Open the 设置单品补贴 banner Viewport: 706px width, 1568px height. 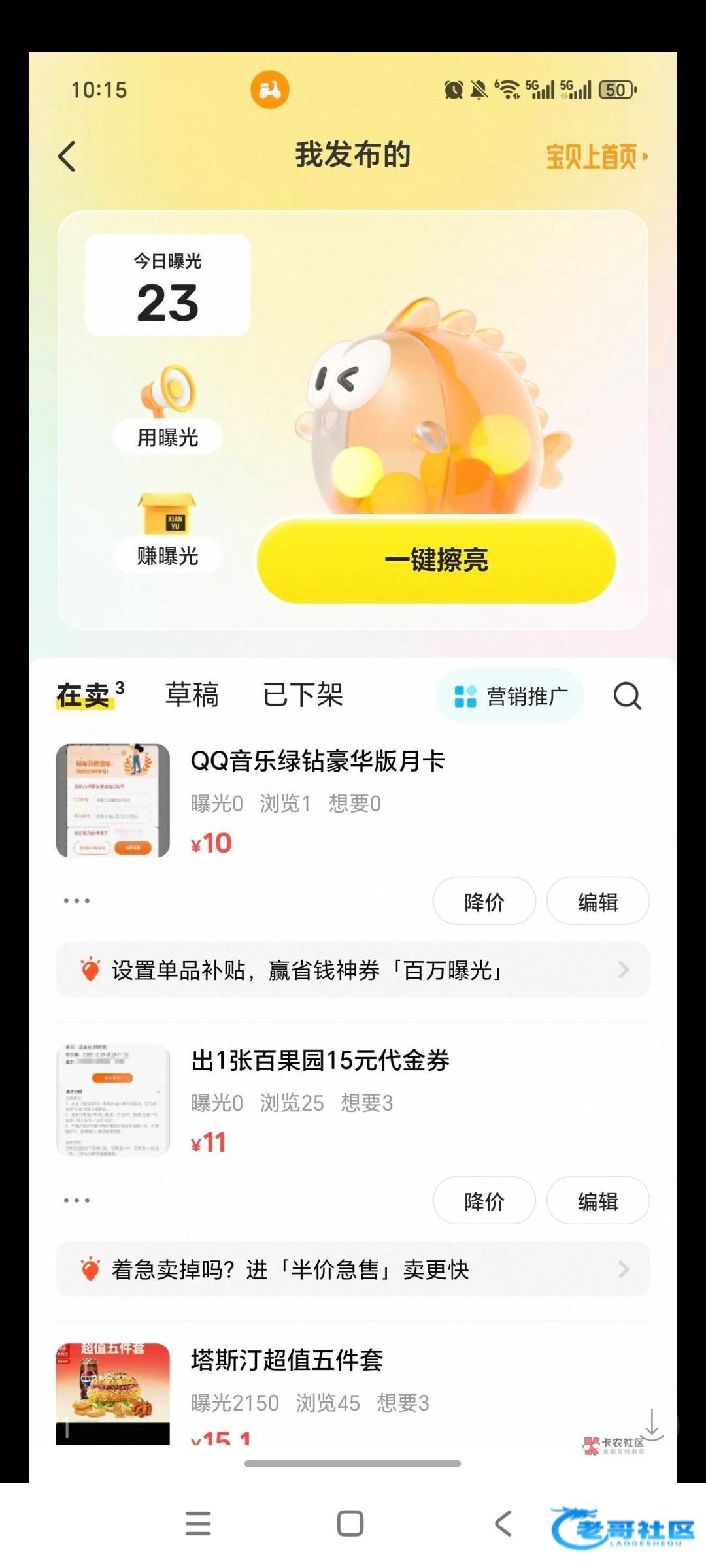(x=353, y=970)
